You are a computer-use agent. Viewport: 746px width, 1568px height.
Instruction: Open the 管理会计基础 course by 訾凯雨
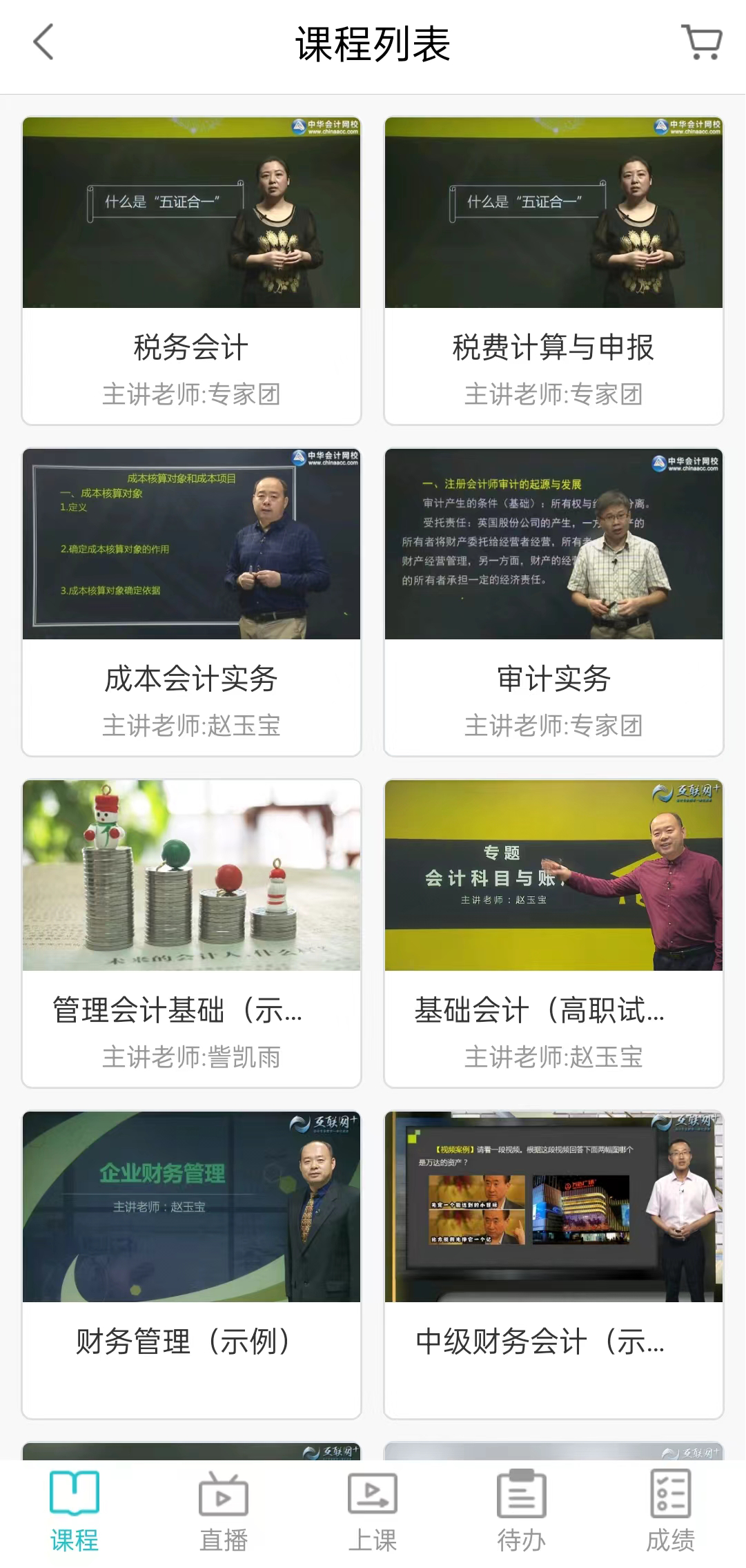pyautogui.click(x=191, y=933)
